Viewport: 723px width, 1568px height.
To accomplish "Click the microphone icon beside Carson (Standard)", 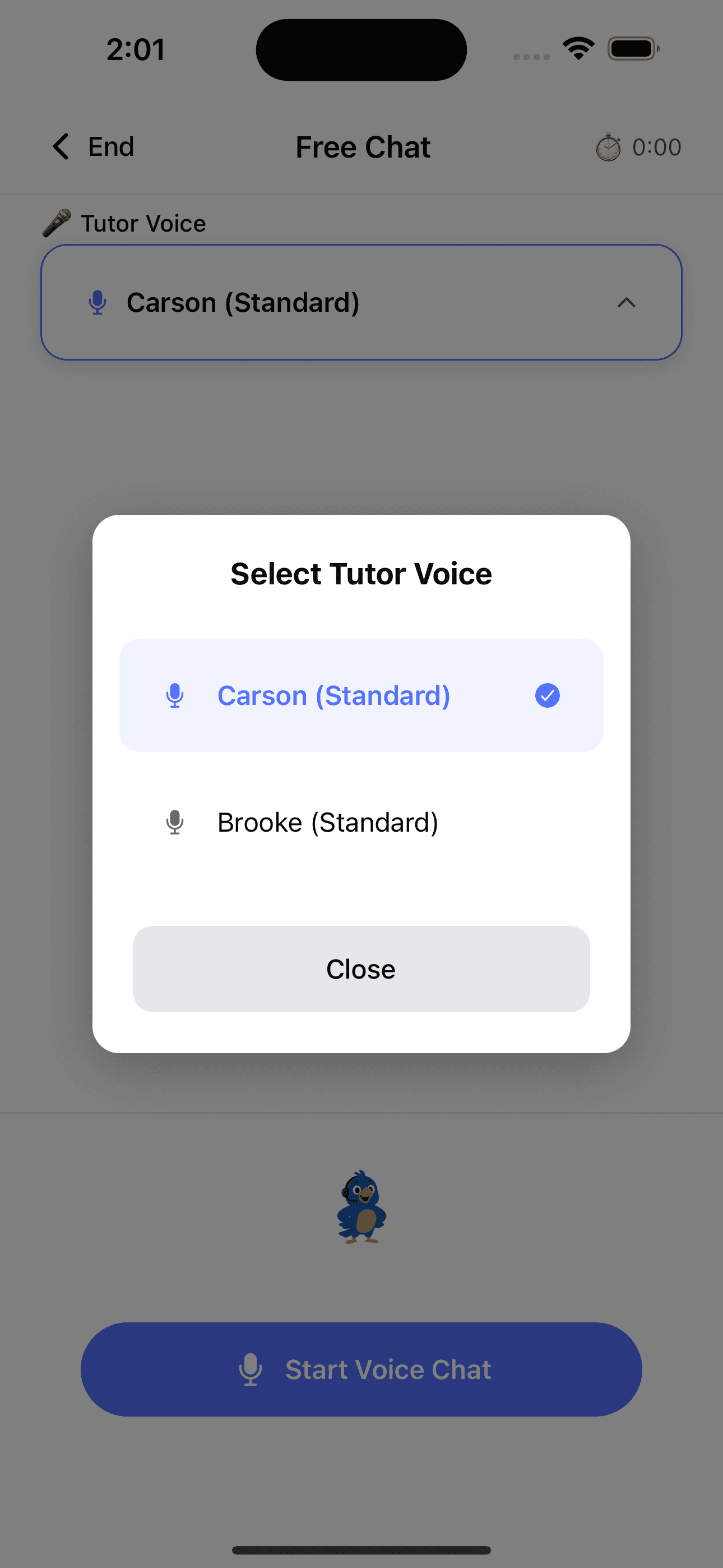I will (175, 695).
